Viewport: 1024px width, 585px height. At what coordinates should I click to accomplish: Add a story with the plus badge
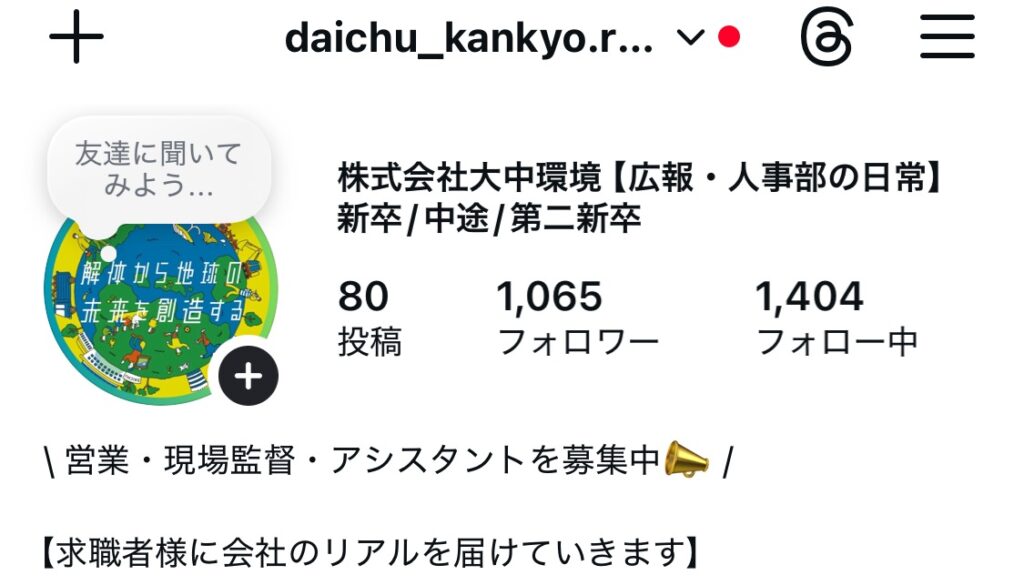[x=248, y=376]
